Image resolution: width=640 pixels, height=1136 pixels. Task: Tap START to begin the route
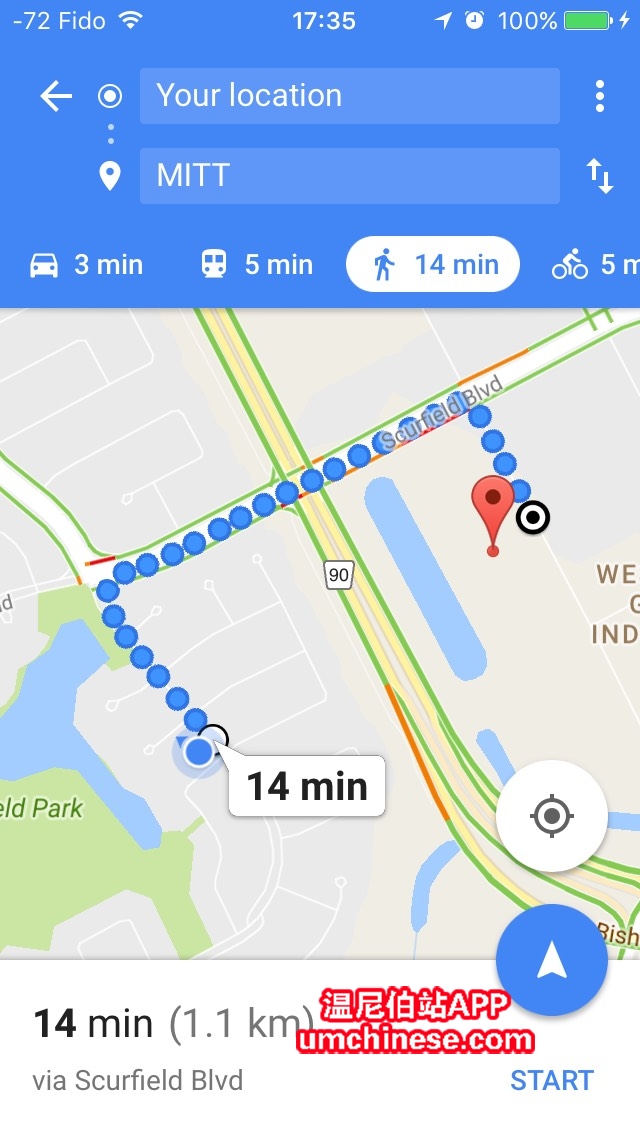coord(551,1080)
